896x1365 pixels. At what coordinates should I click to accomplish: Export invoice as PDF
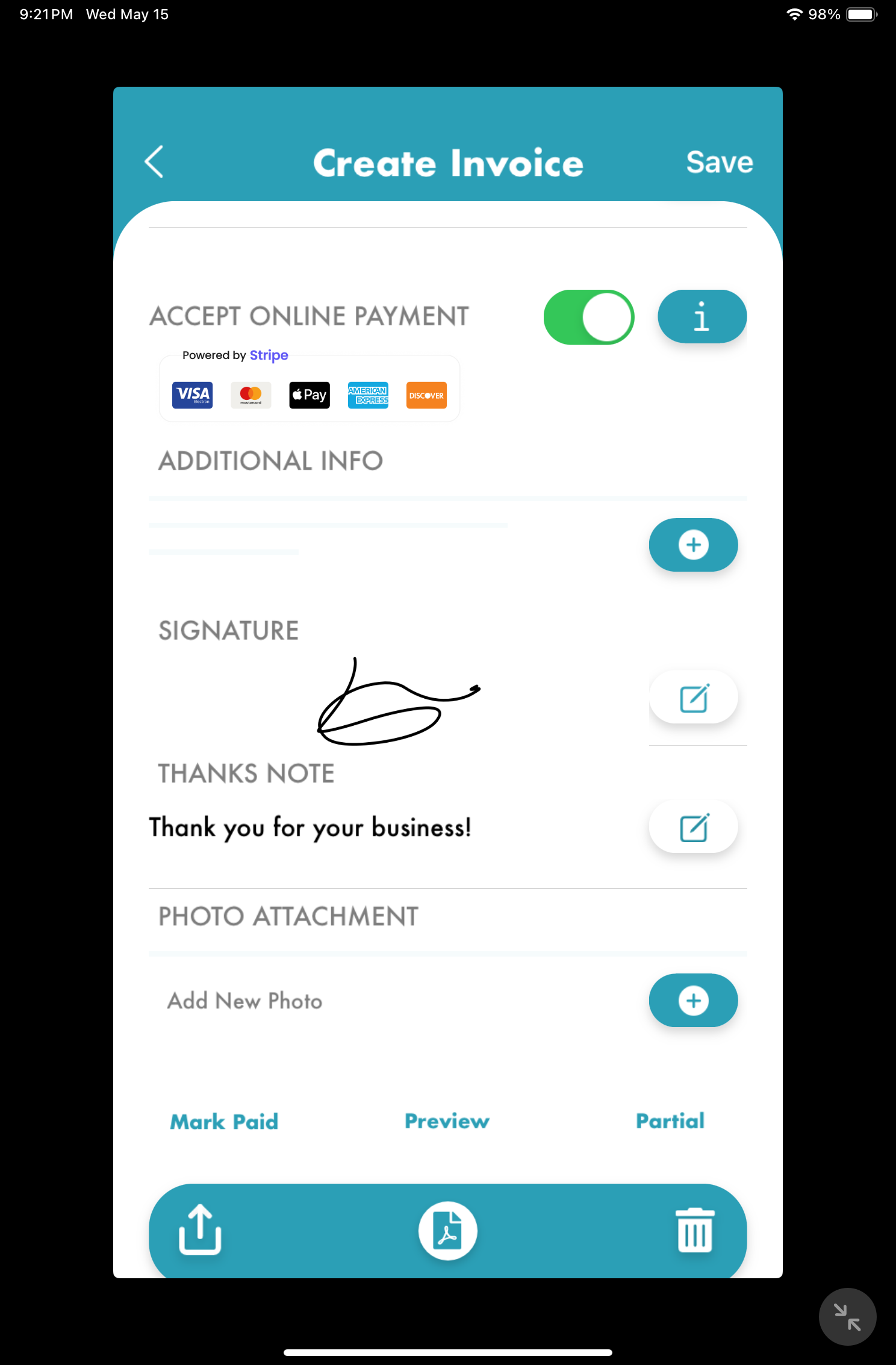click(x=447, y=1231)
